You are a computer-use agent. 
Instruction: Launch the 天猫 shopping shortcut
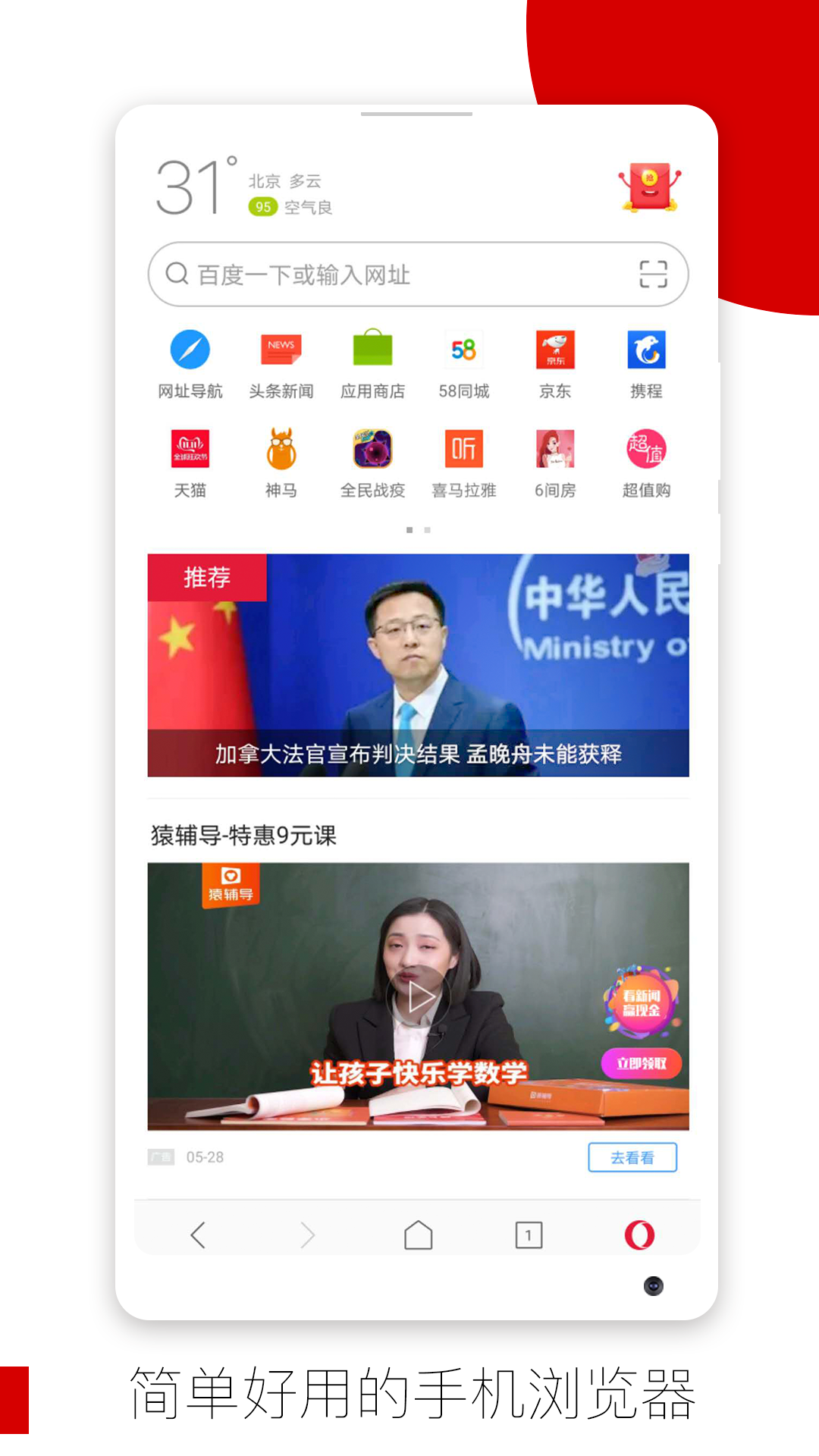click(190, 448)
